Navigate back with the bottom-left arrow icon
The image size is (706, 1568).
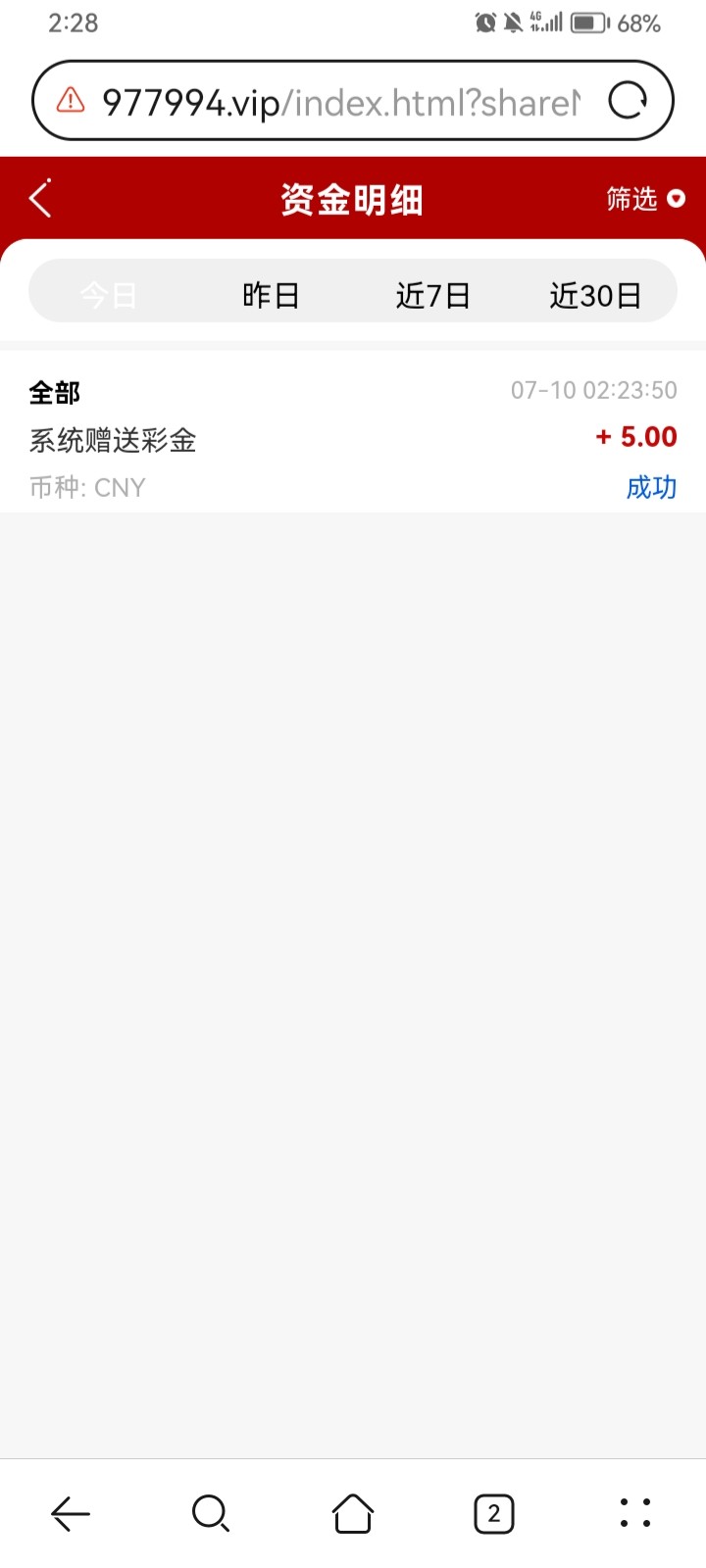(70, 1513)
